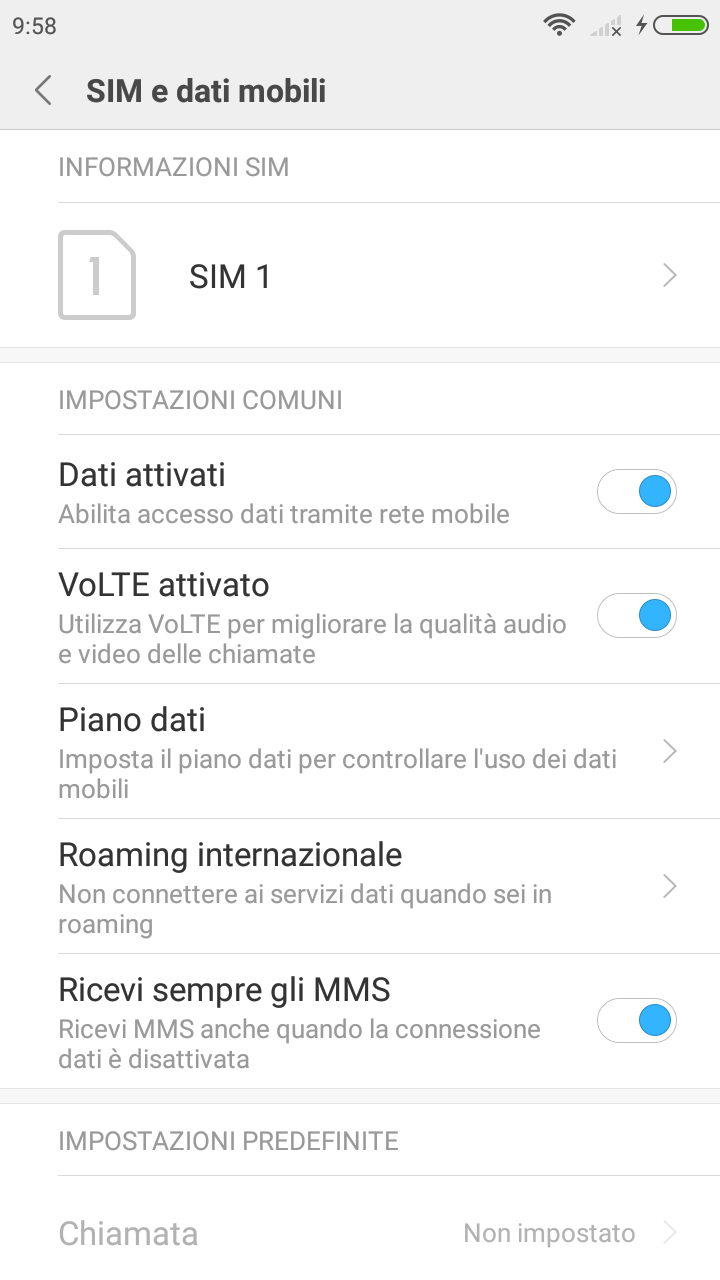Open Roaming internazionale options
This screenshot has height=1280, width=720.
[360, 887]
